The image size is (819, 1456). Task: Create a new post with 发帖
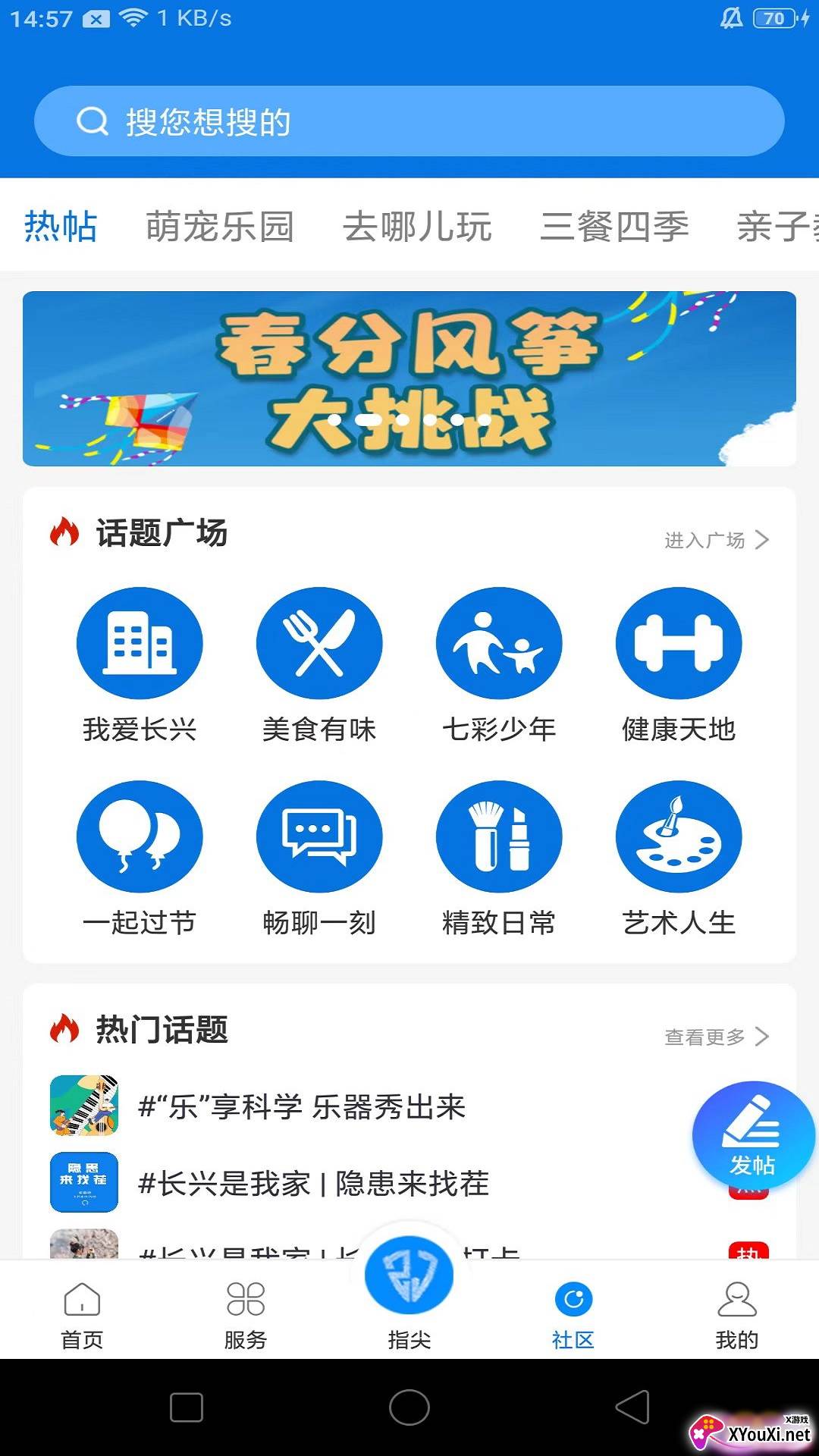click(752, 1134)
